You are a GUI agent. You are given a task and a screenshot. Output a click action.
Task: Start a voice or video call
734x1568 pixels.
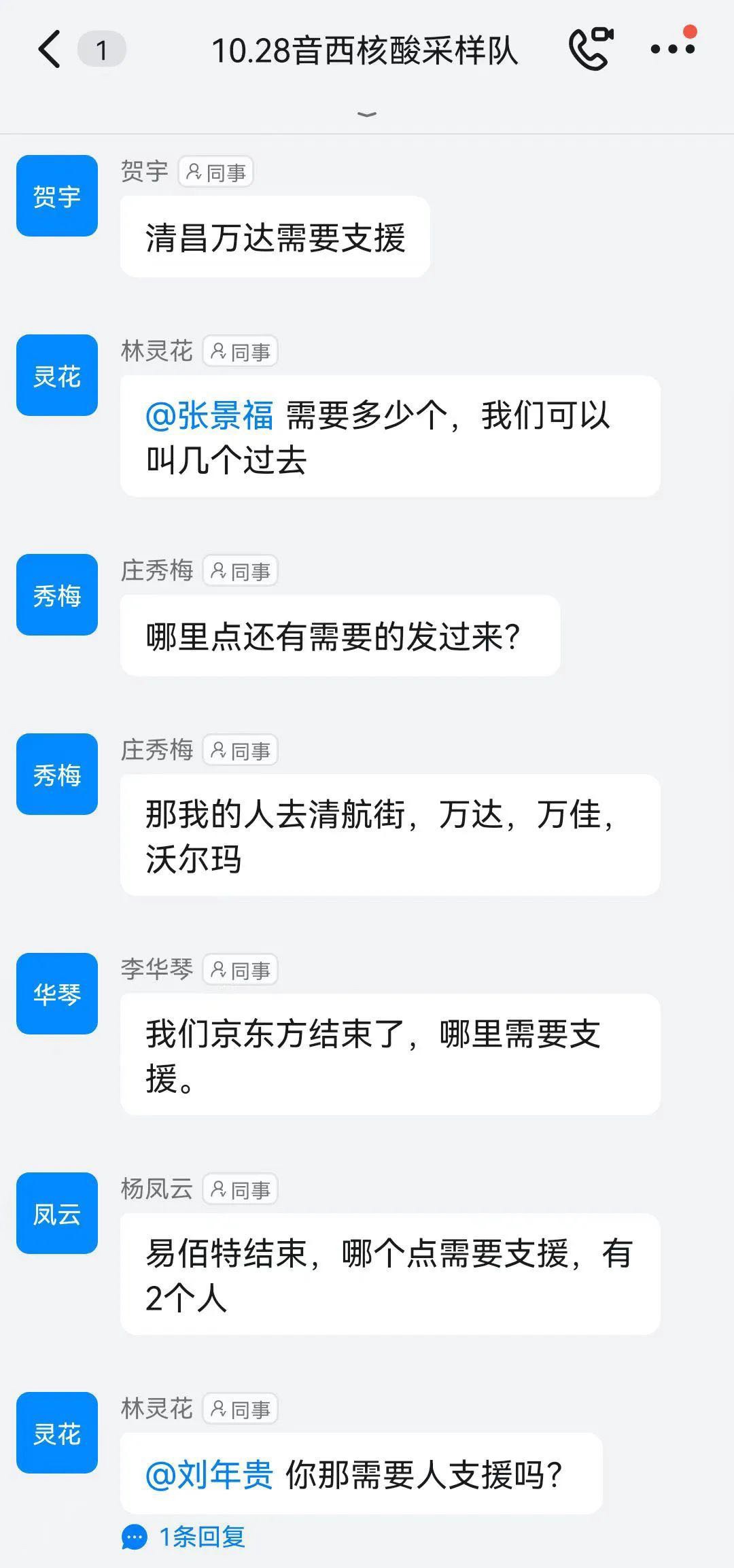591,48
